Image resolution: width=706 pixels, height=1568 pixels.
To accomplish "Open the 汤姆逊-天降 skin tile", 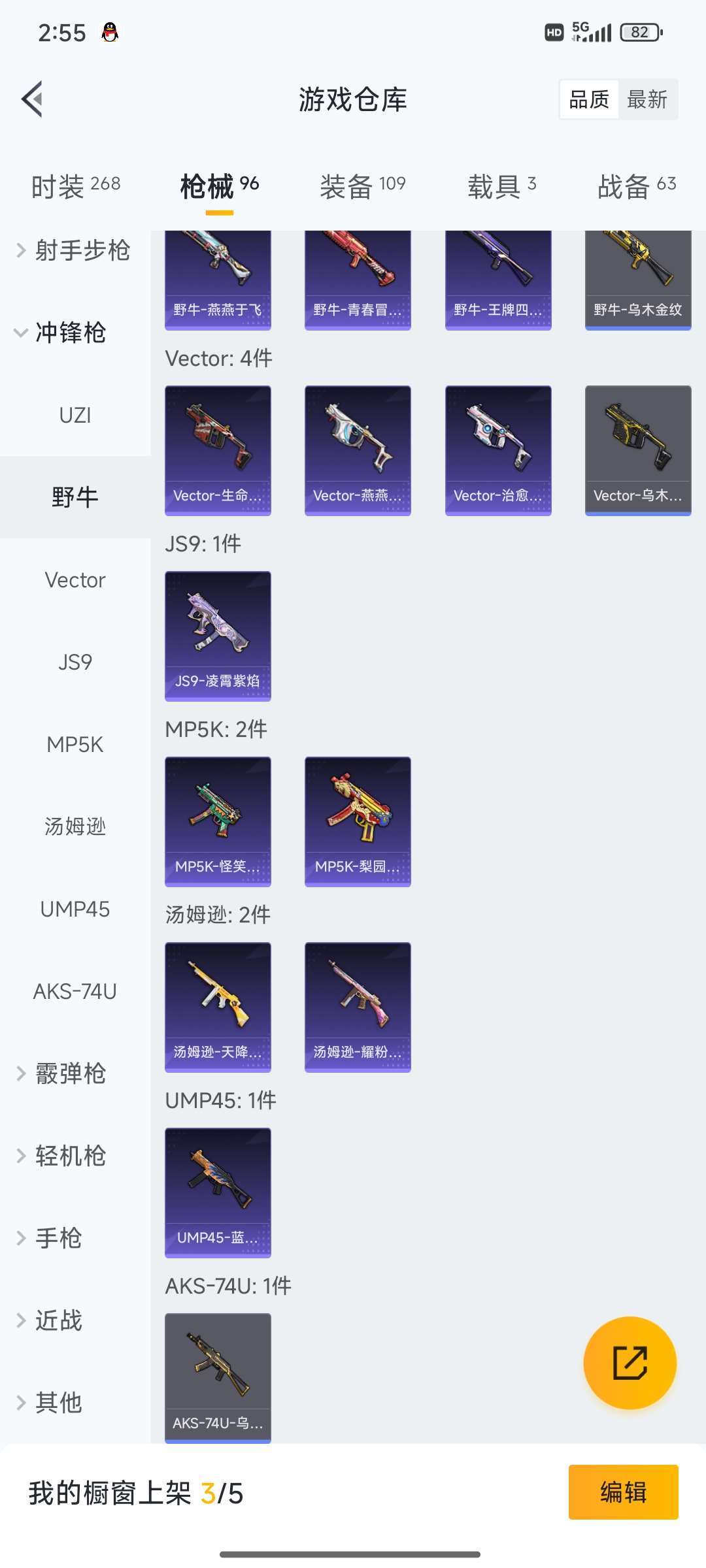I will point(218,1007).
